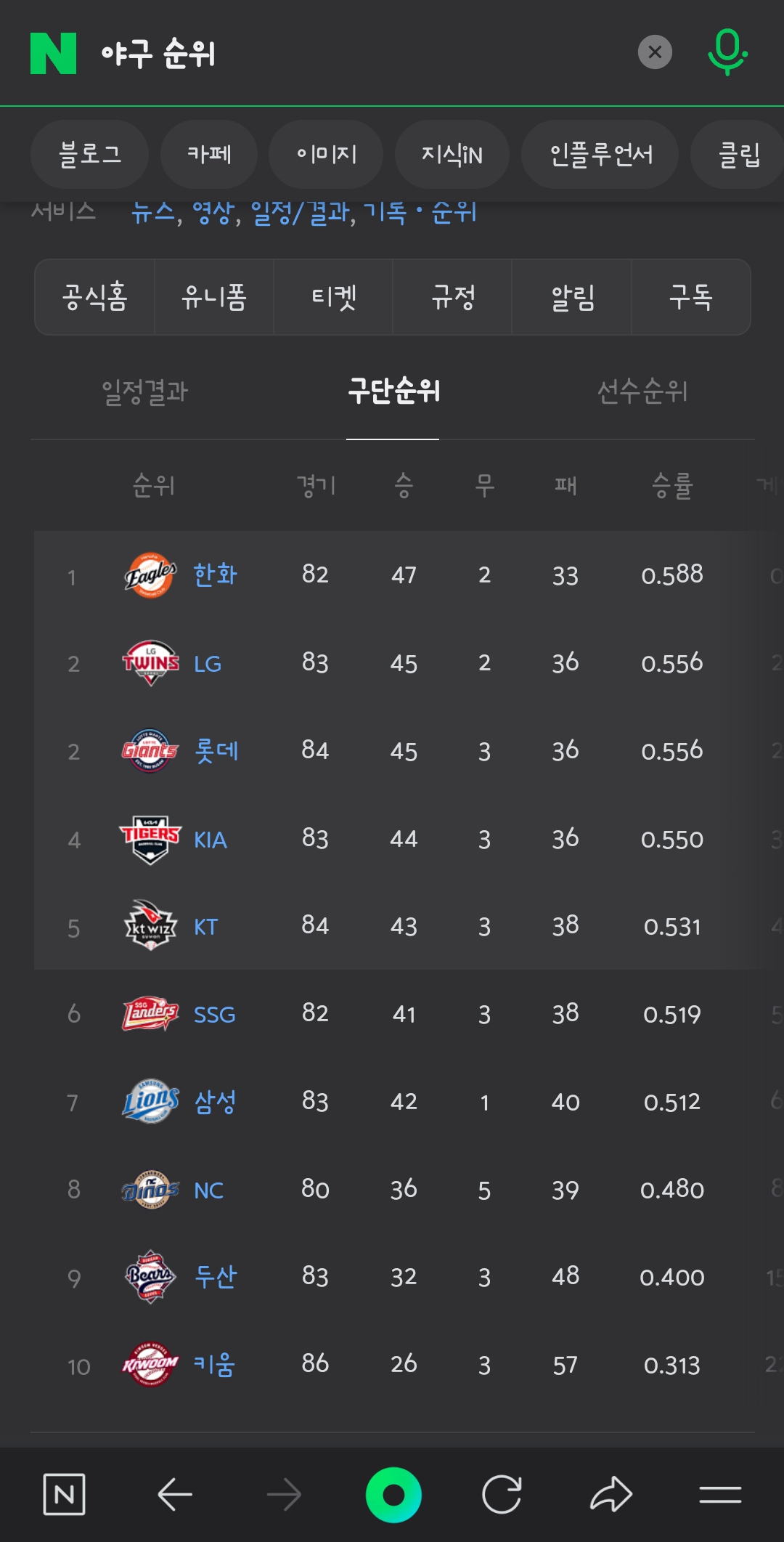
Task: Start voice search with the microphone
Action: click(x=727, y=52)
